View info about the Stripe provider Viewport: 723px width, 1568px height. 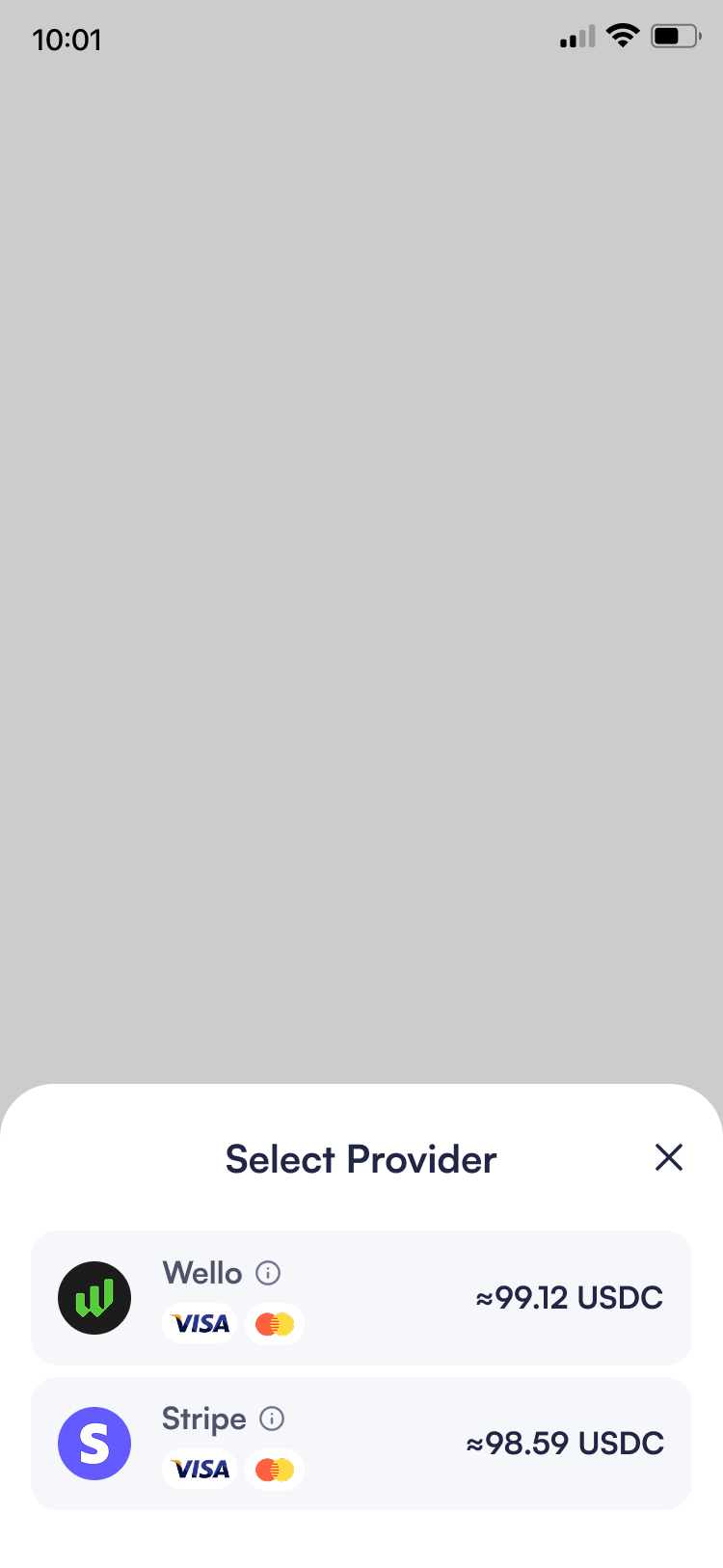pos(273,1419)
